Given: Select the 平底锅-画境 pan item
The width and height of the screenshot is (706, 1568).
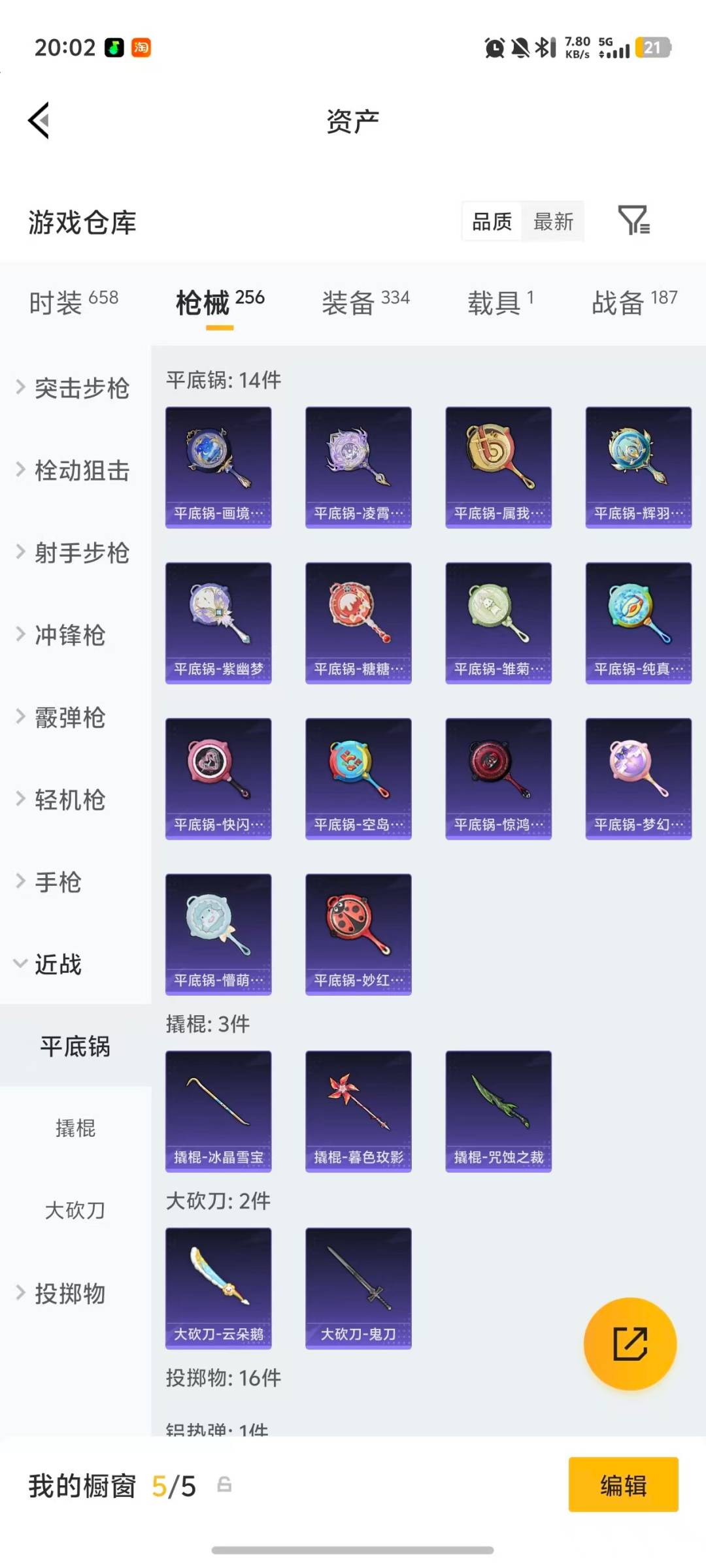Looking at the screenshot, I should [x=219, y=466].
